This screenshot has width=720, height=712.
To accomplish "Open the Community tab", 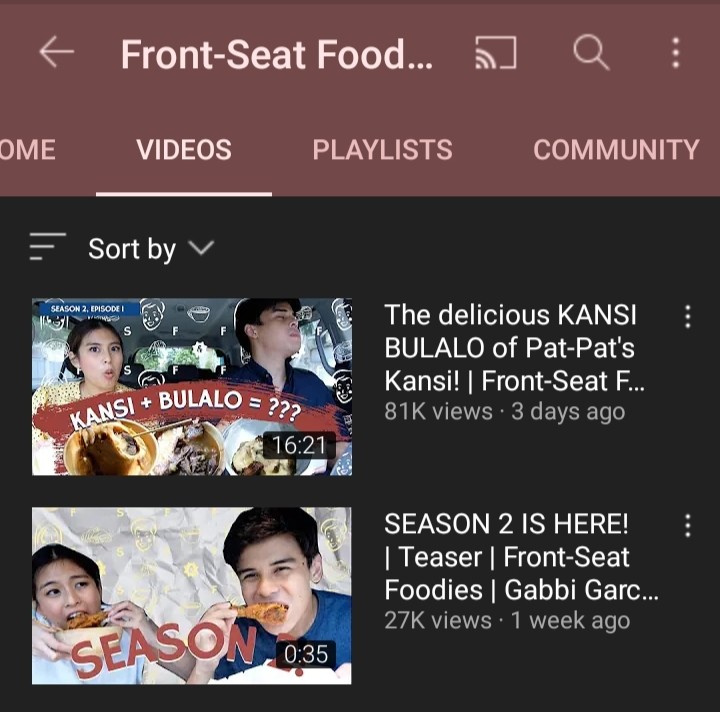I will pyautogui.click(x=616, y=150).
